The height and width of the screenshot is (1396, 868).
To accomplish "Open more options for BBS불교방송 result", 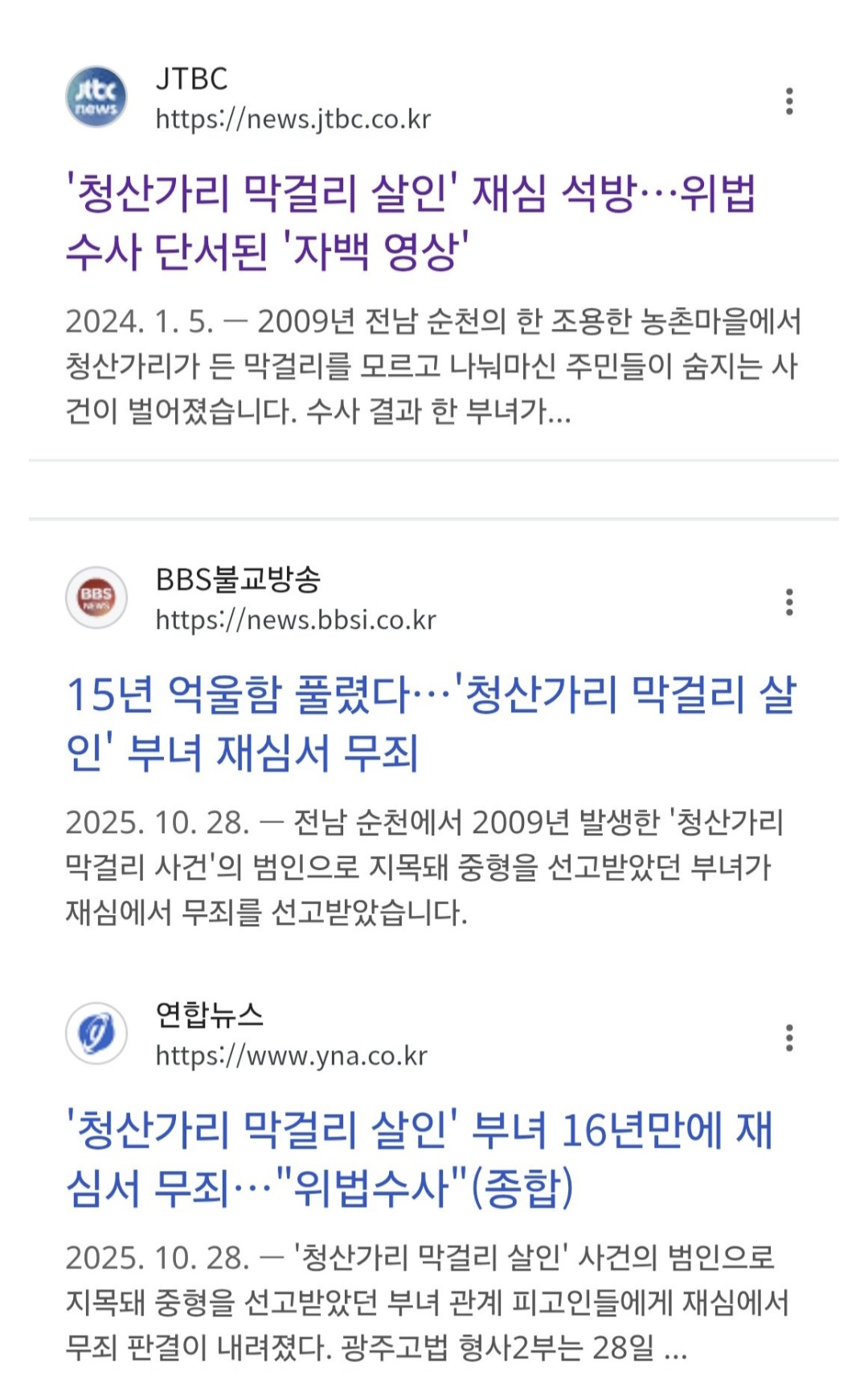I will coord(789,602).
